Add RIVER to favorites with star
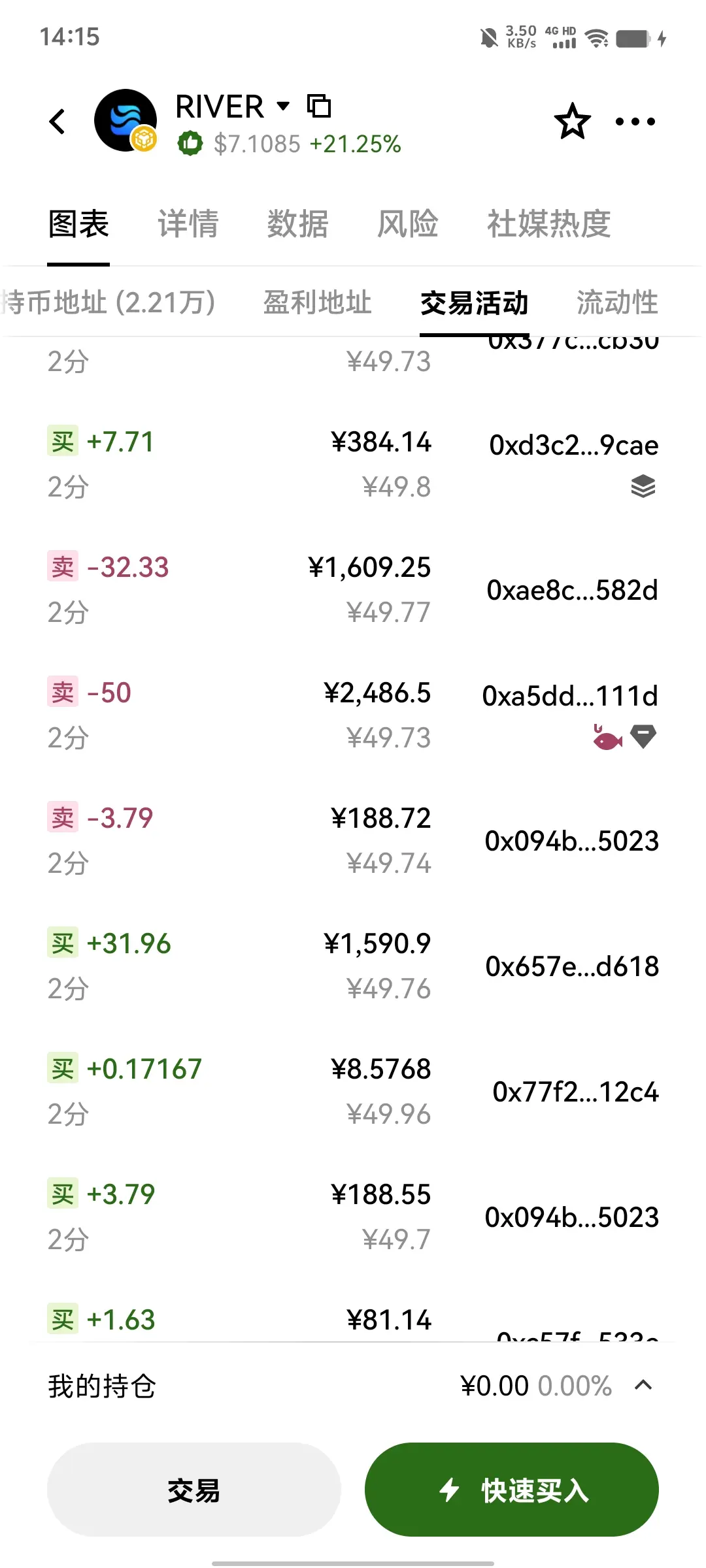The width and height of the screenshot is (706, 1568). (x=572, y=122)
